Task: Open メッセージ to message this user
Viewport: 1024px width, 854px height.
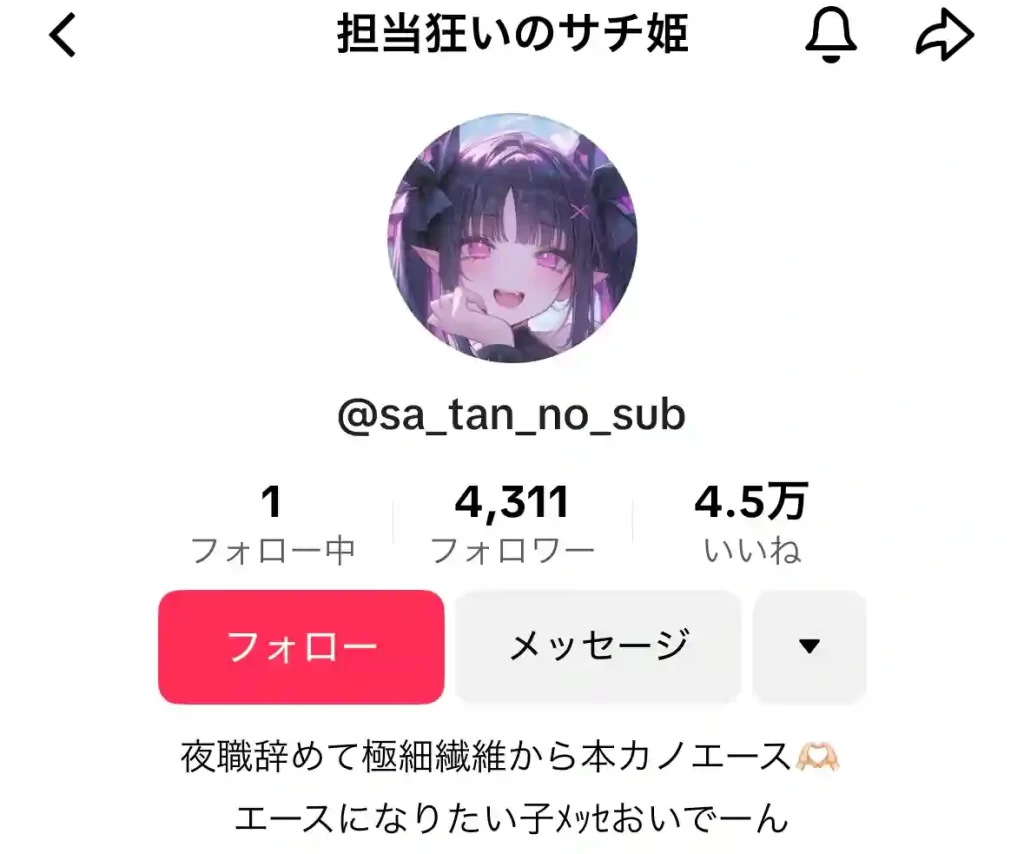Action: pyautogui.click(x=598, y=646)
